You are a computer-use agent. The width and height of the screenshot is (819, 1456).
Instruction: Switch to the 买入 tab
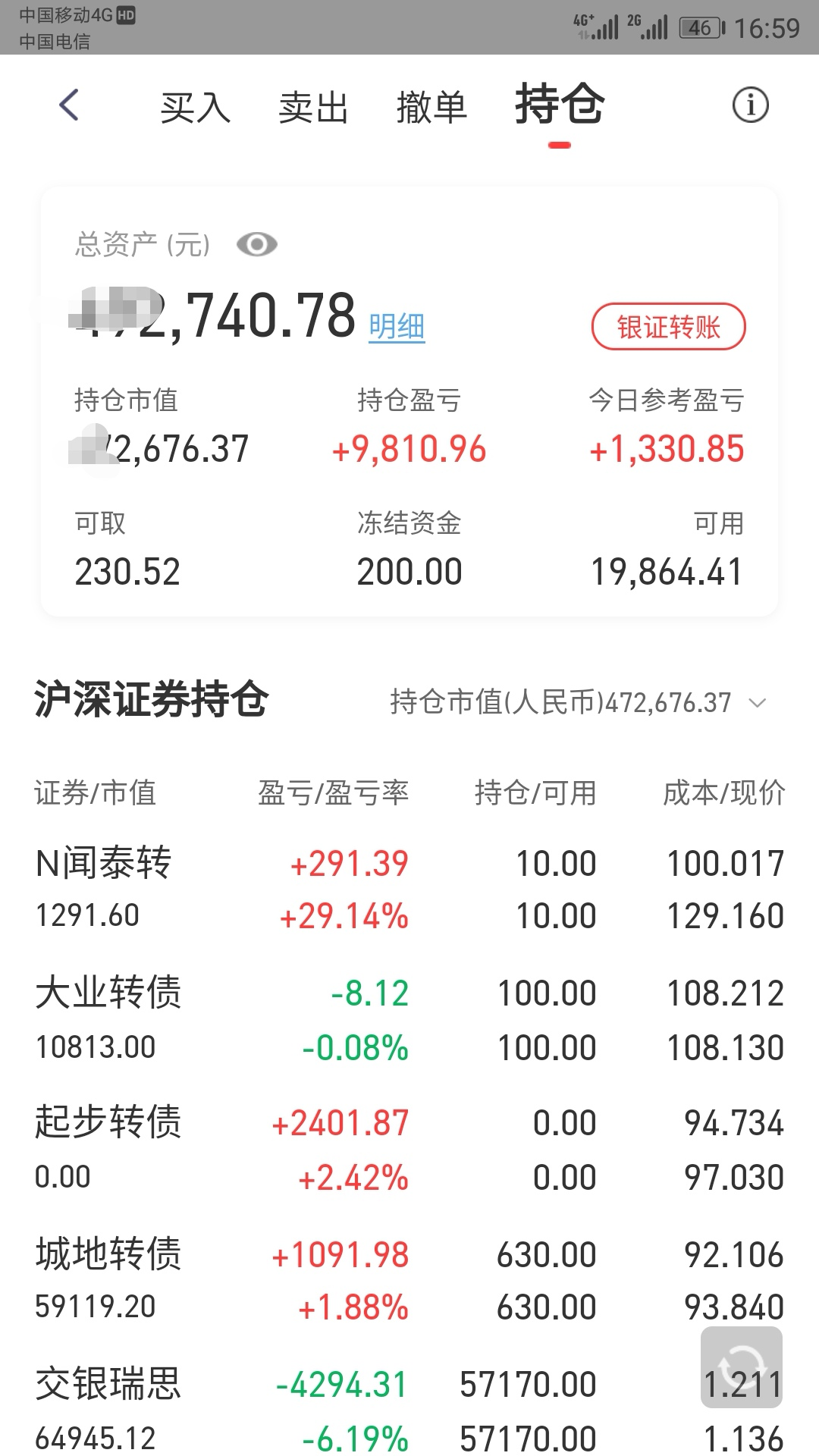tap(195, 107)
